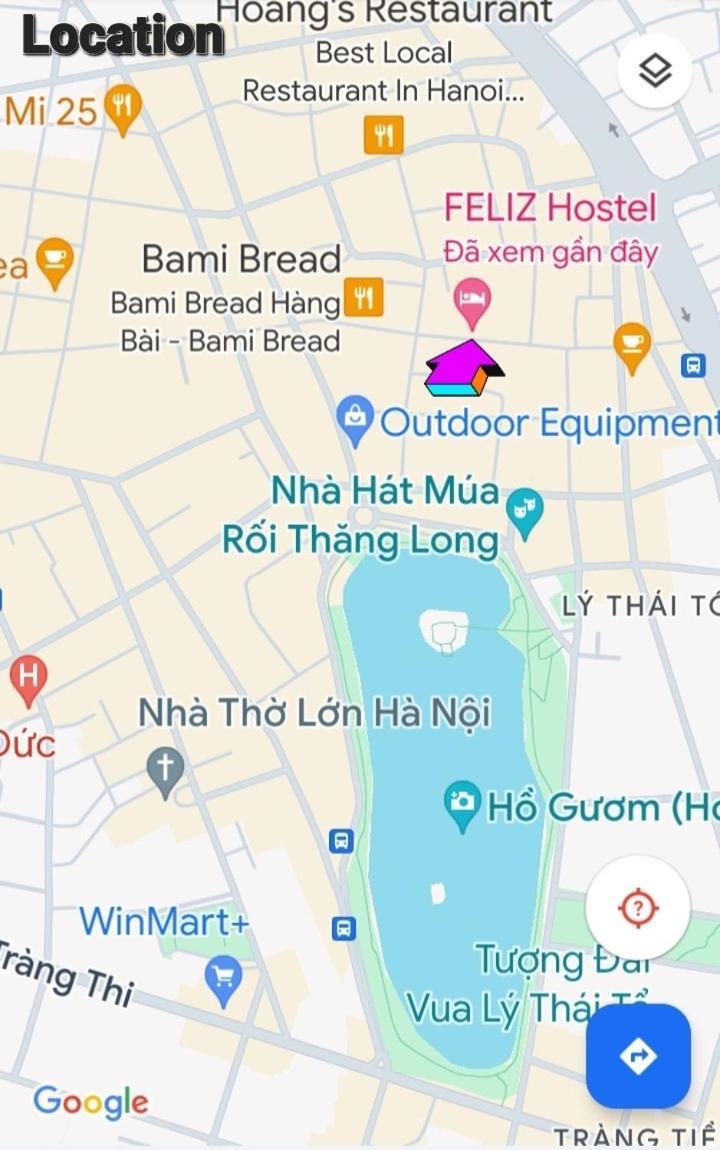Select Nhà Hát Múa Rối Thăng Long marker

pyautogui.click(x=524, y=511)
